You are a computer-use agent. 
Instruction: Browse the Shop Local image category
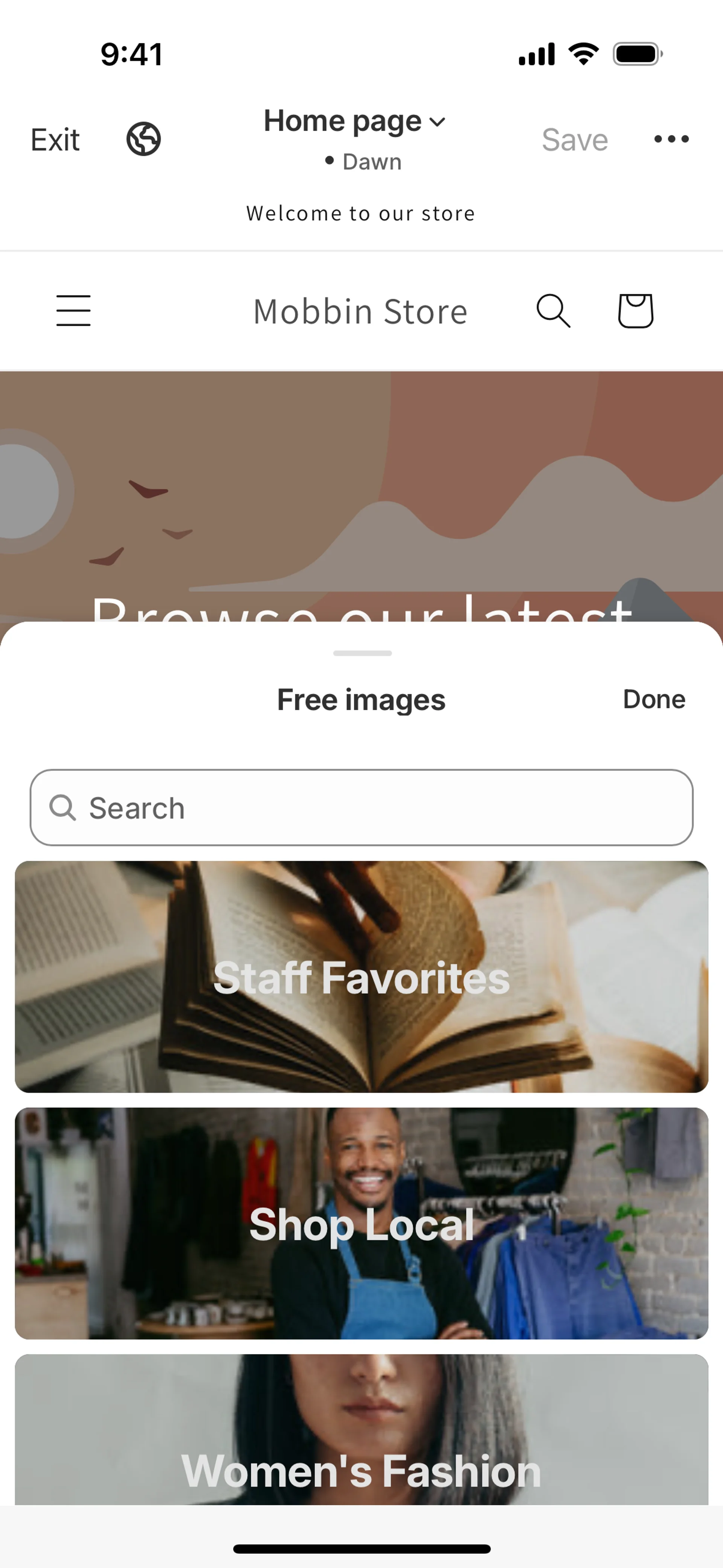coord(361,1224)
